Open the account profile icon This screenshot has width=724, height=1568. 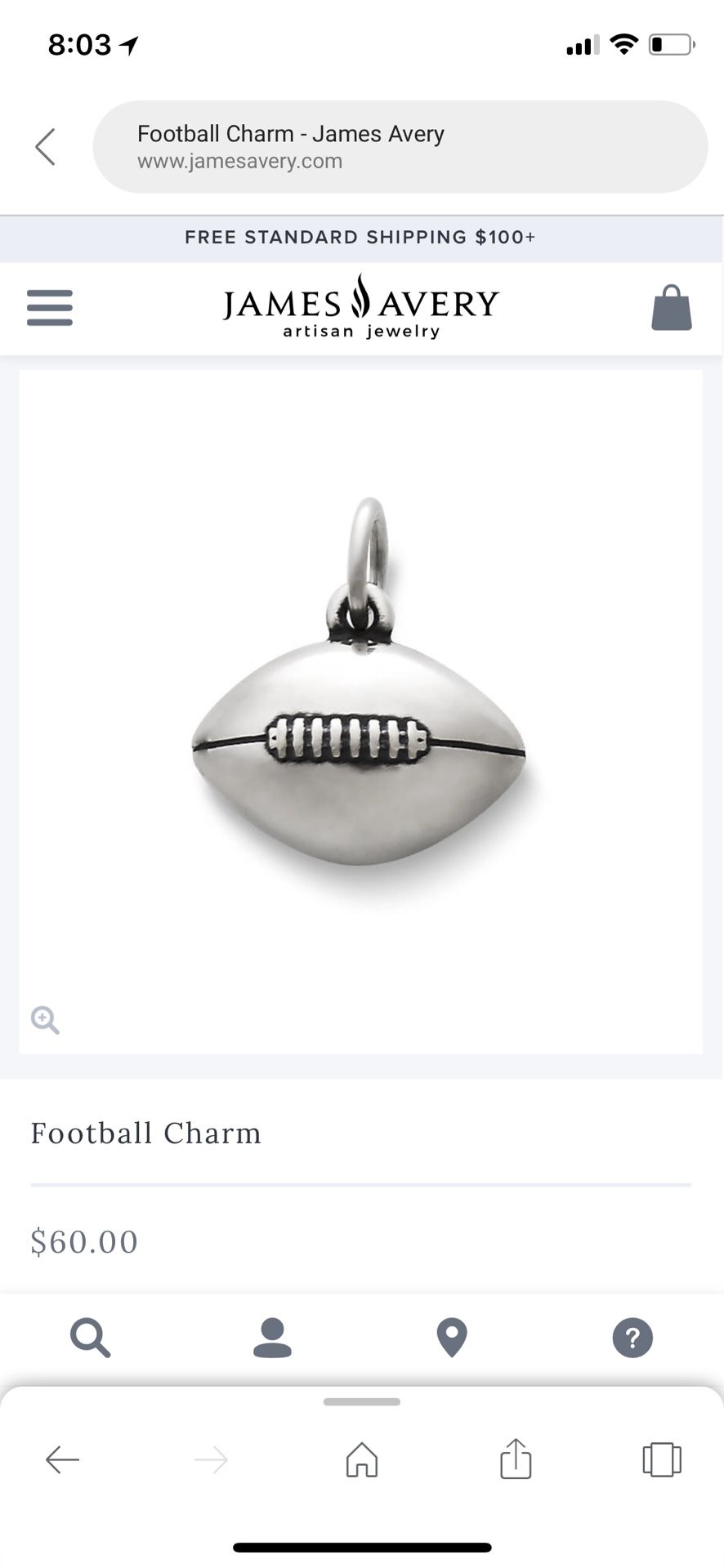point(272,1338)
